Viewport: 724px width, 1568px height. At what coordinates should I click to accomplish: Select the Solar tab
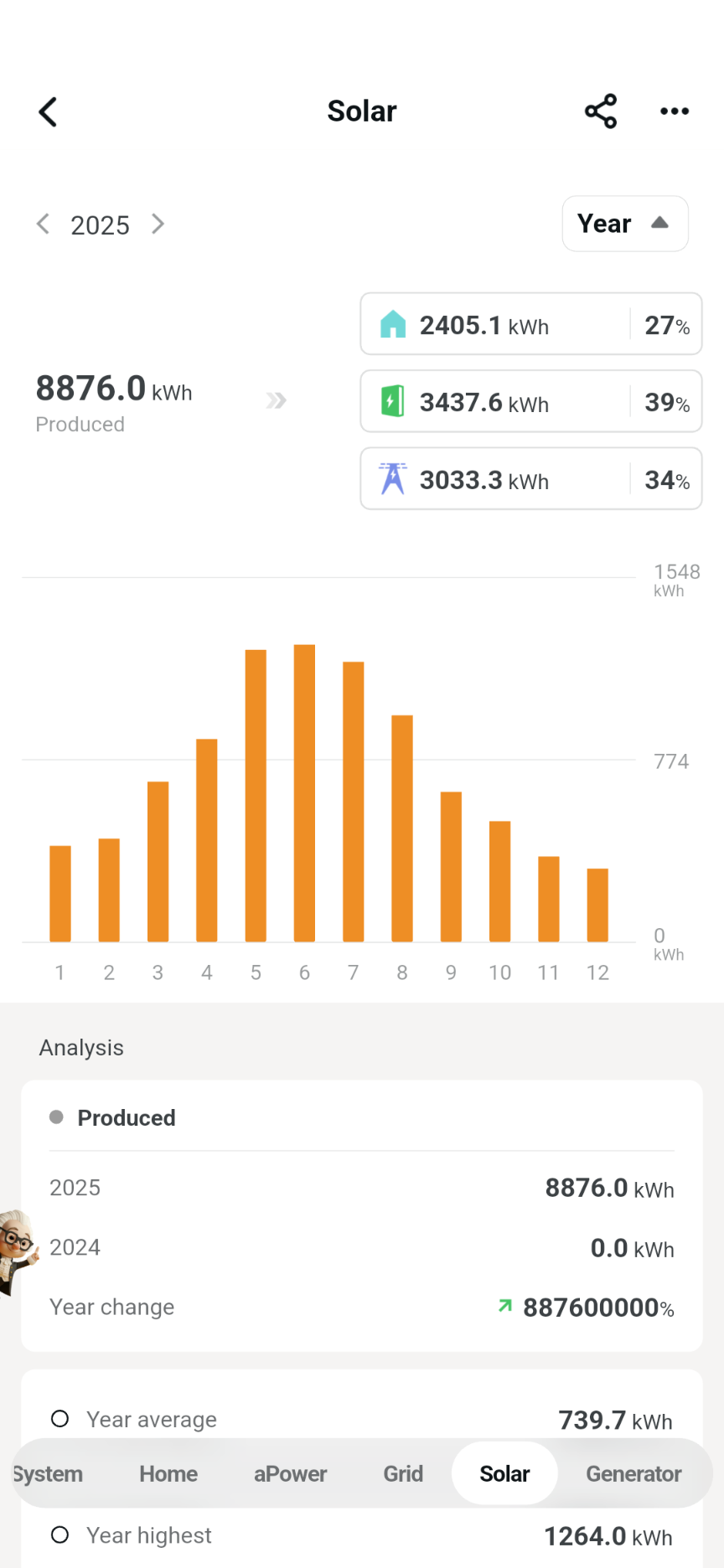click(504, 1473)
